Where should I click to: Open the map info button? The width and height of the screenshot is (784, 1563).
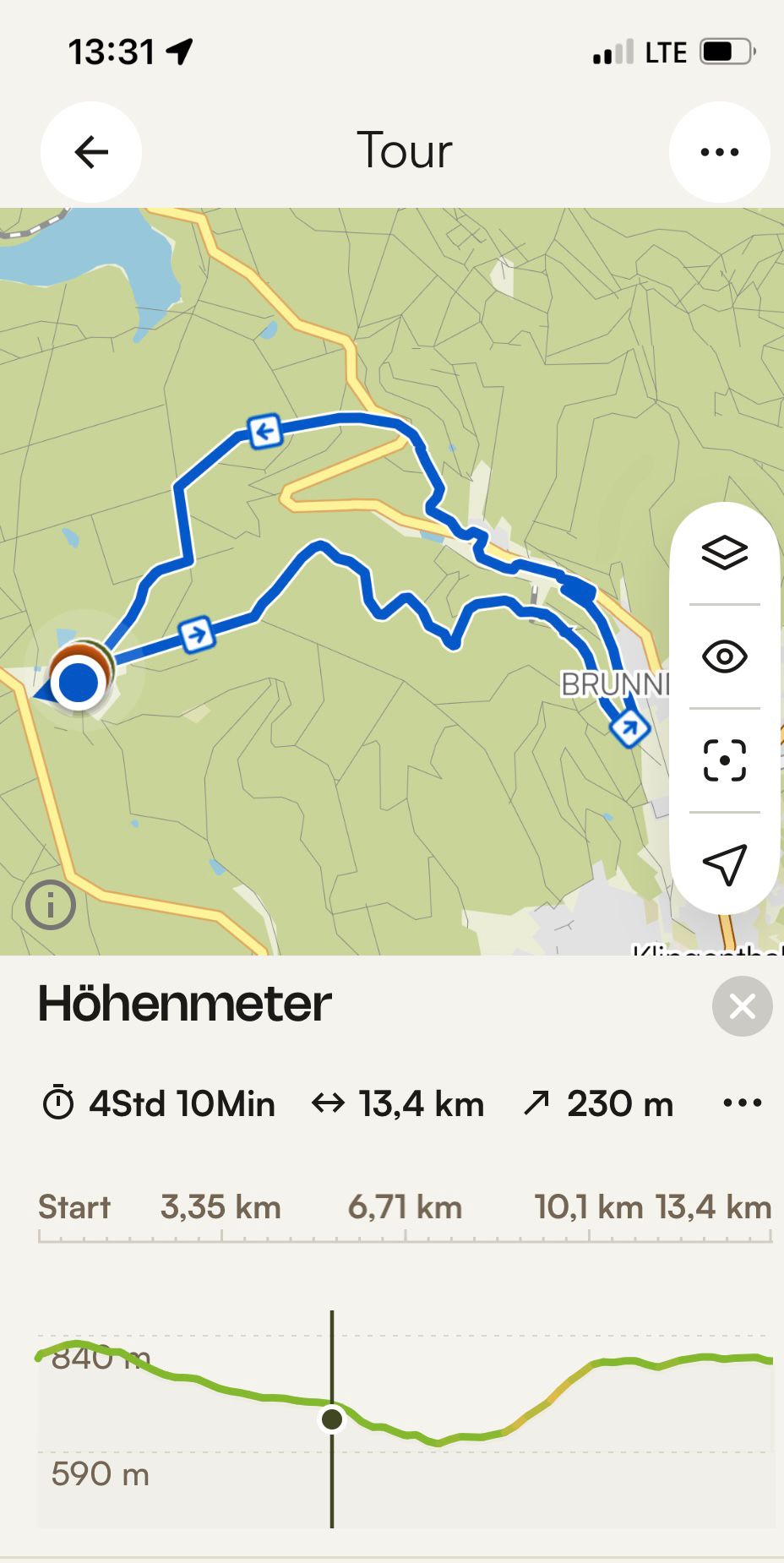coord(51,905)
